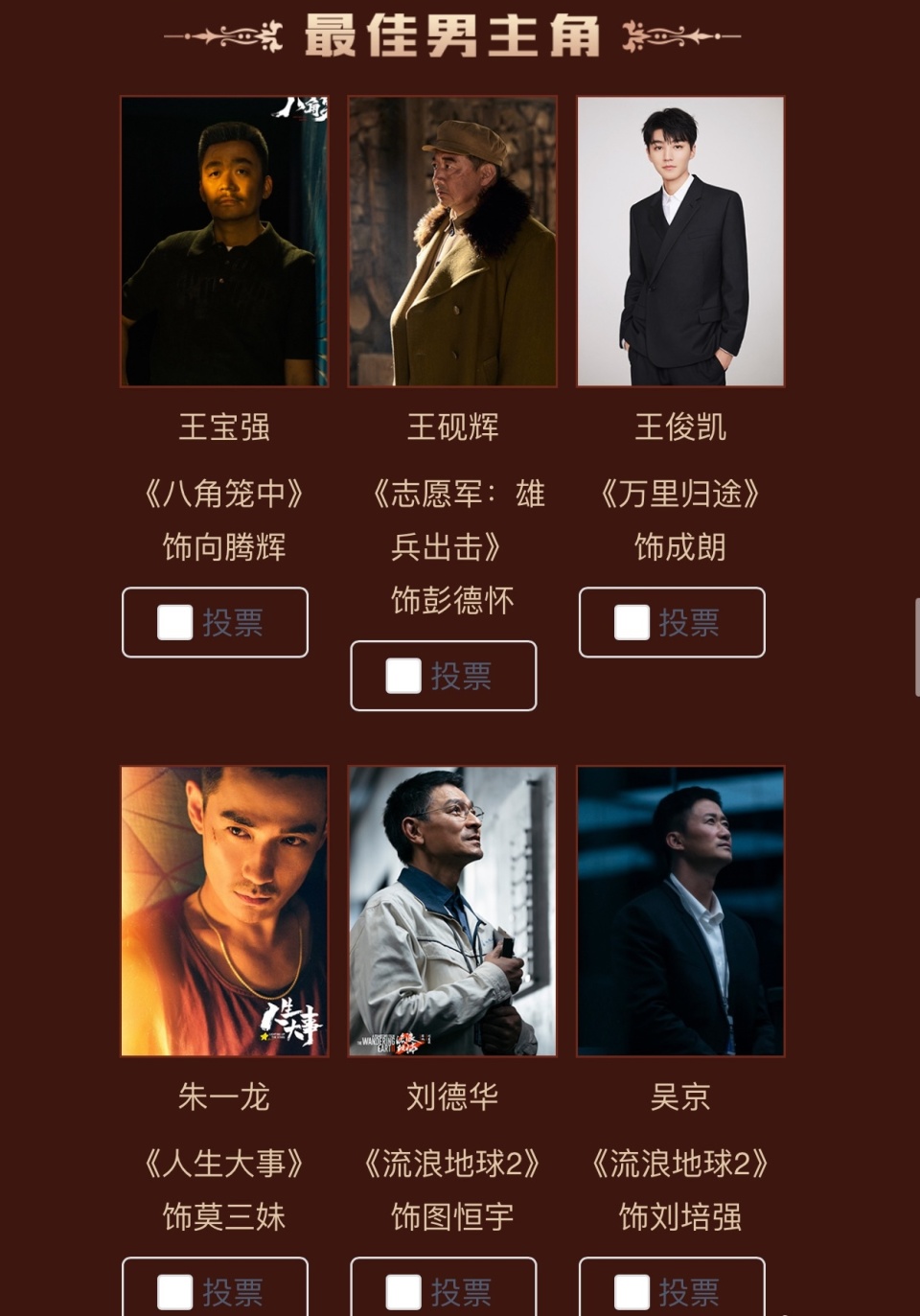Vote for 王宝强 in 《八角笼中》
The image size is (920, 1316).
coord(215,622)
